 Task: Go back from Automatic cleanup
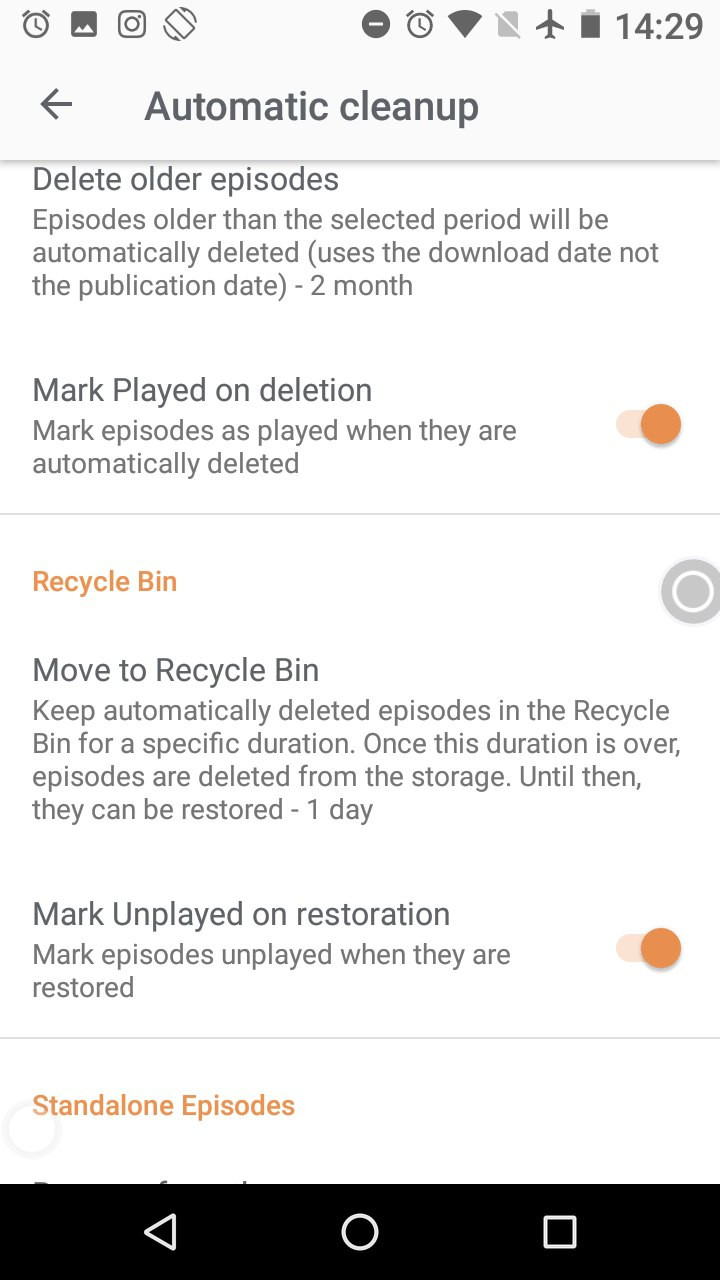pyautogui.click(x=56, y=105)
